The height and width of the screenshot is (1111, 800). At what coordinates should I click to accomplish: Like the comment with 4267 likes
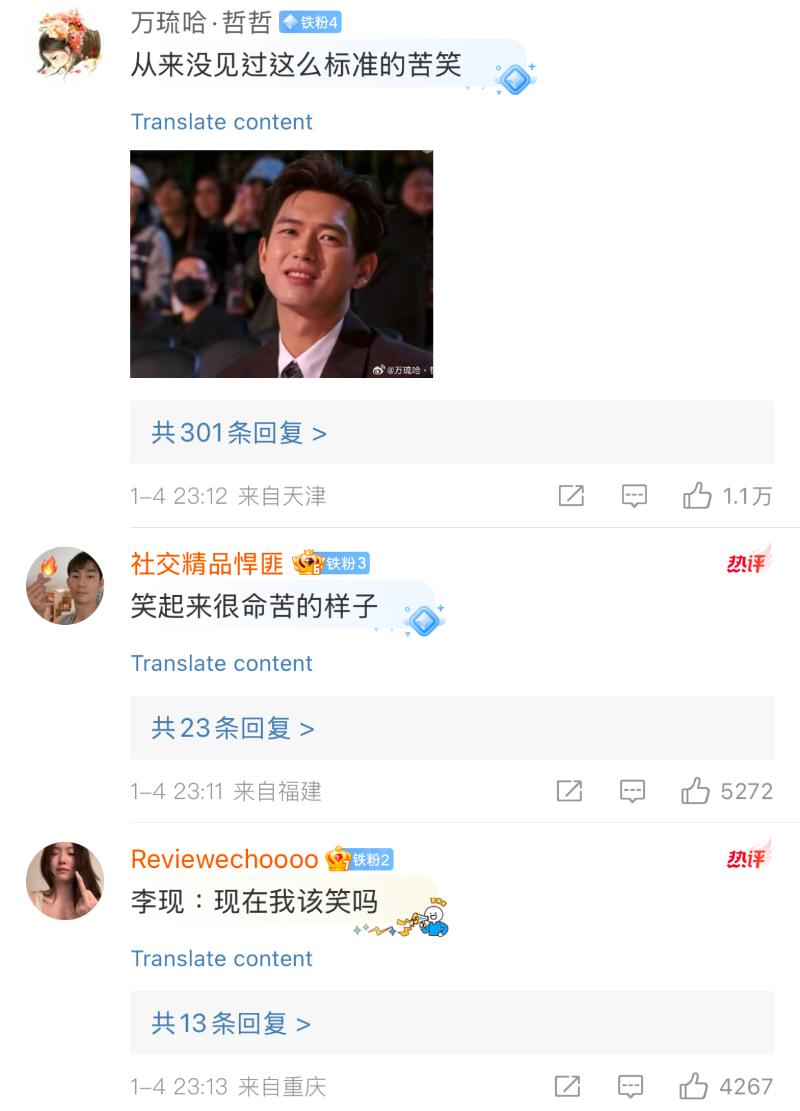click(x=694, y=1086)
